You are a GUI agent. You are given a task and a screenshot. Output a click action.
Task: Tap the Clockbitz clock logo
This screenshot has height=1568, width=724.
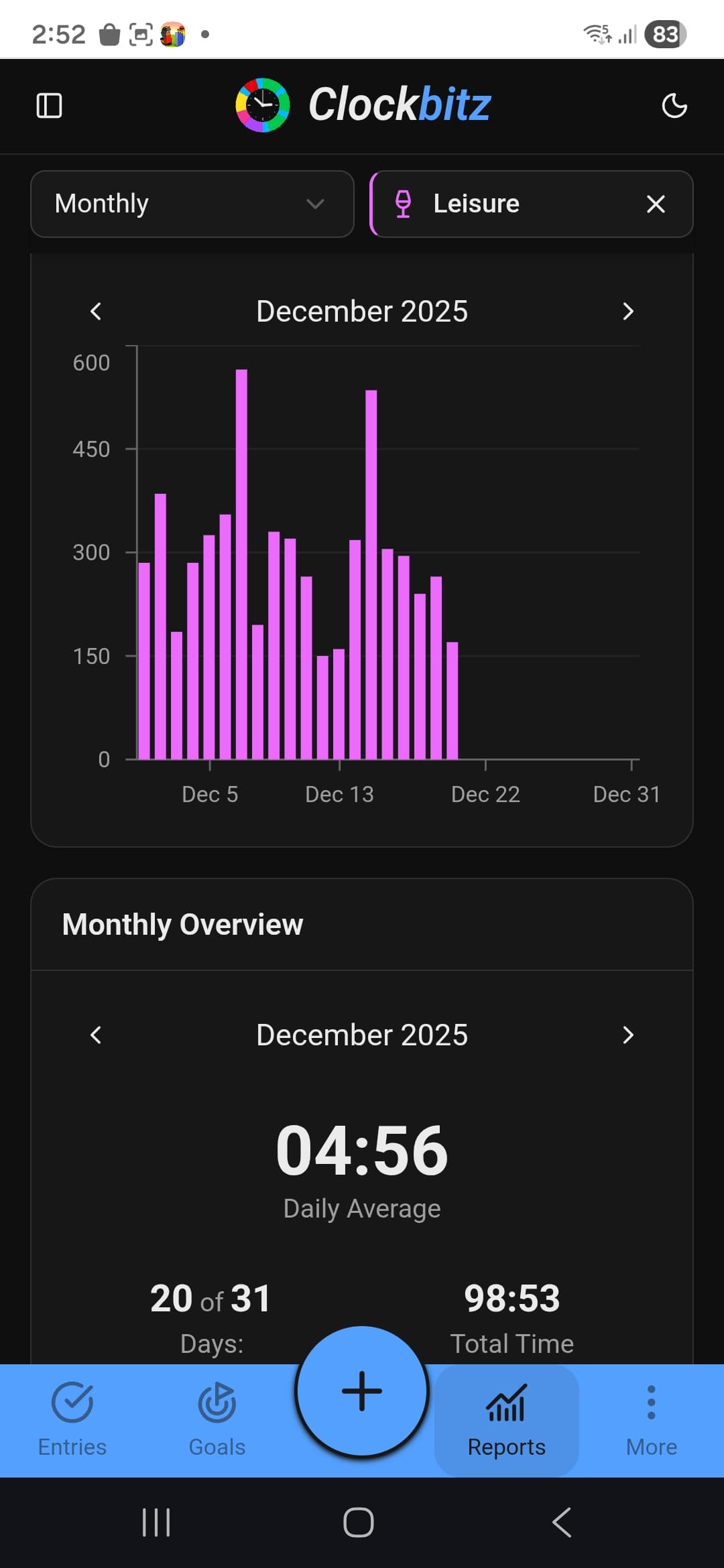(x=261, y=105)
